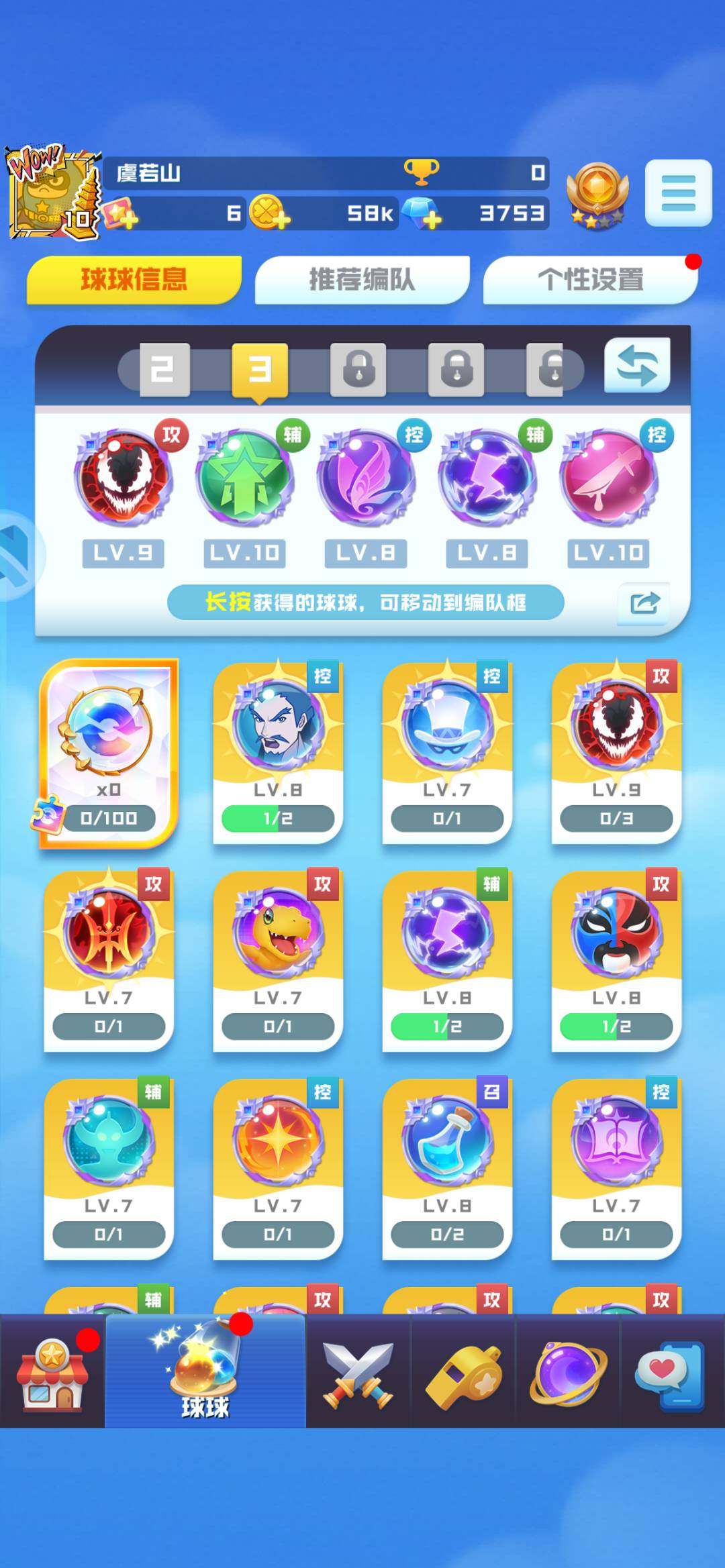Switch to team slot 2

pyautogui.click(x=164, y=370)
